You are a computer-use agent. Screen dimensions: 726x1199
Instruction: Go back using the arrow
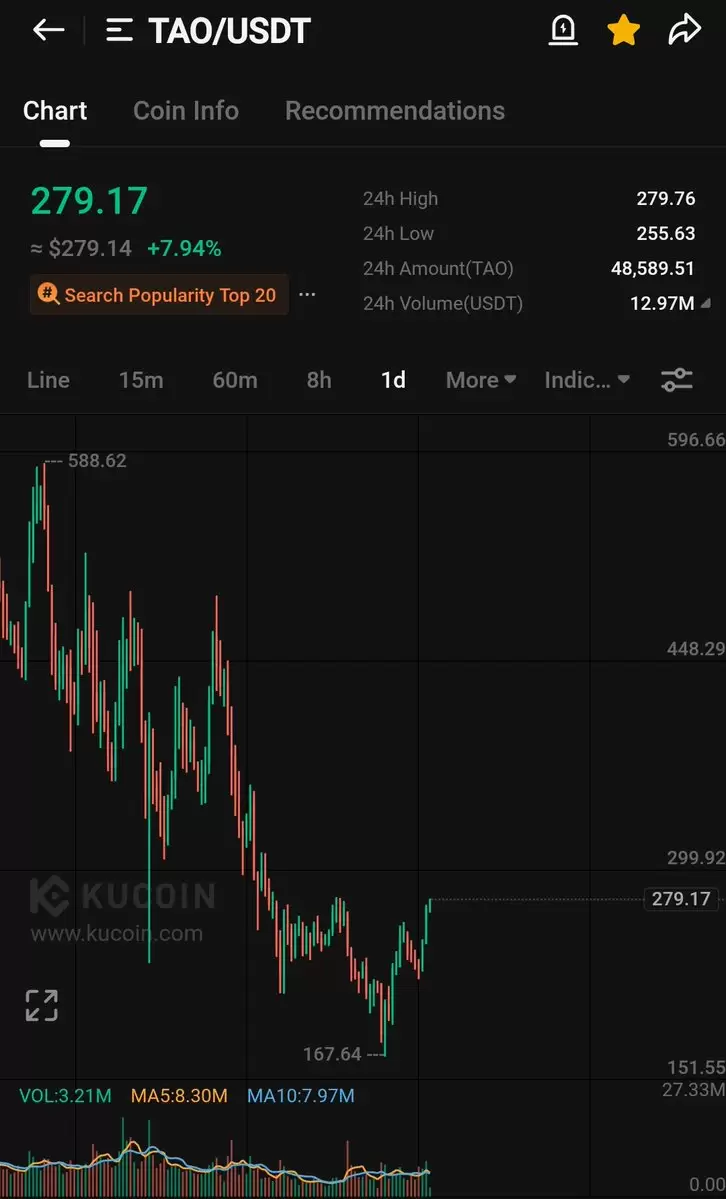48,31
